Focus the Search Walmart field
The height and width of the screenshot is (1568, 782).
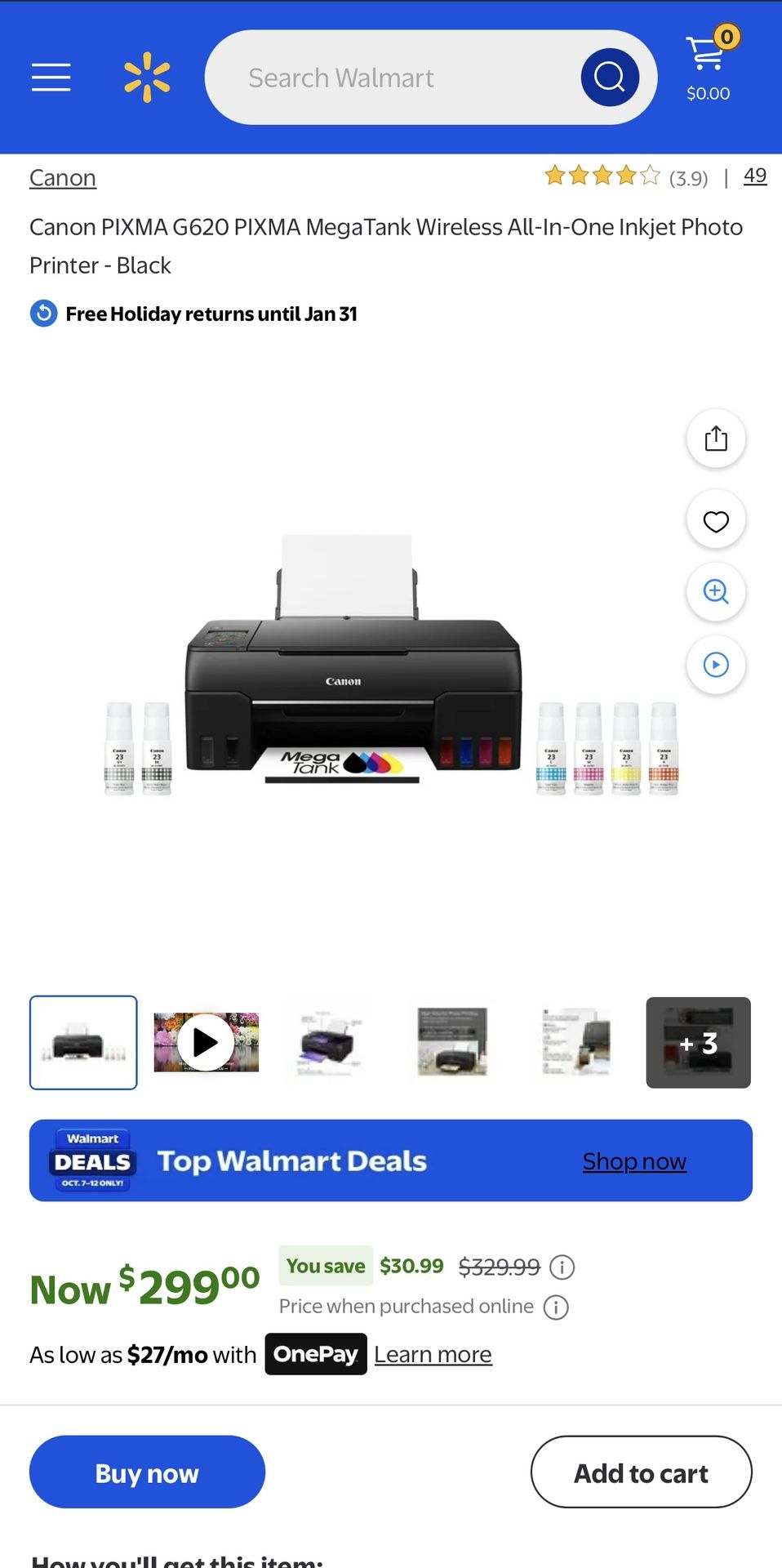392,78
